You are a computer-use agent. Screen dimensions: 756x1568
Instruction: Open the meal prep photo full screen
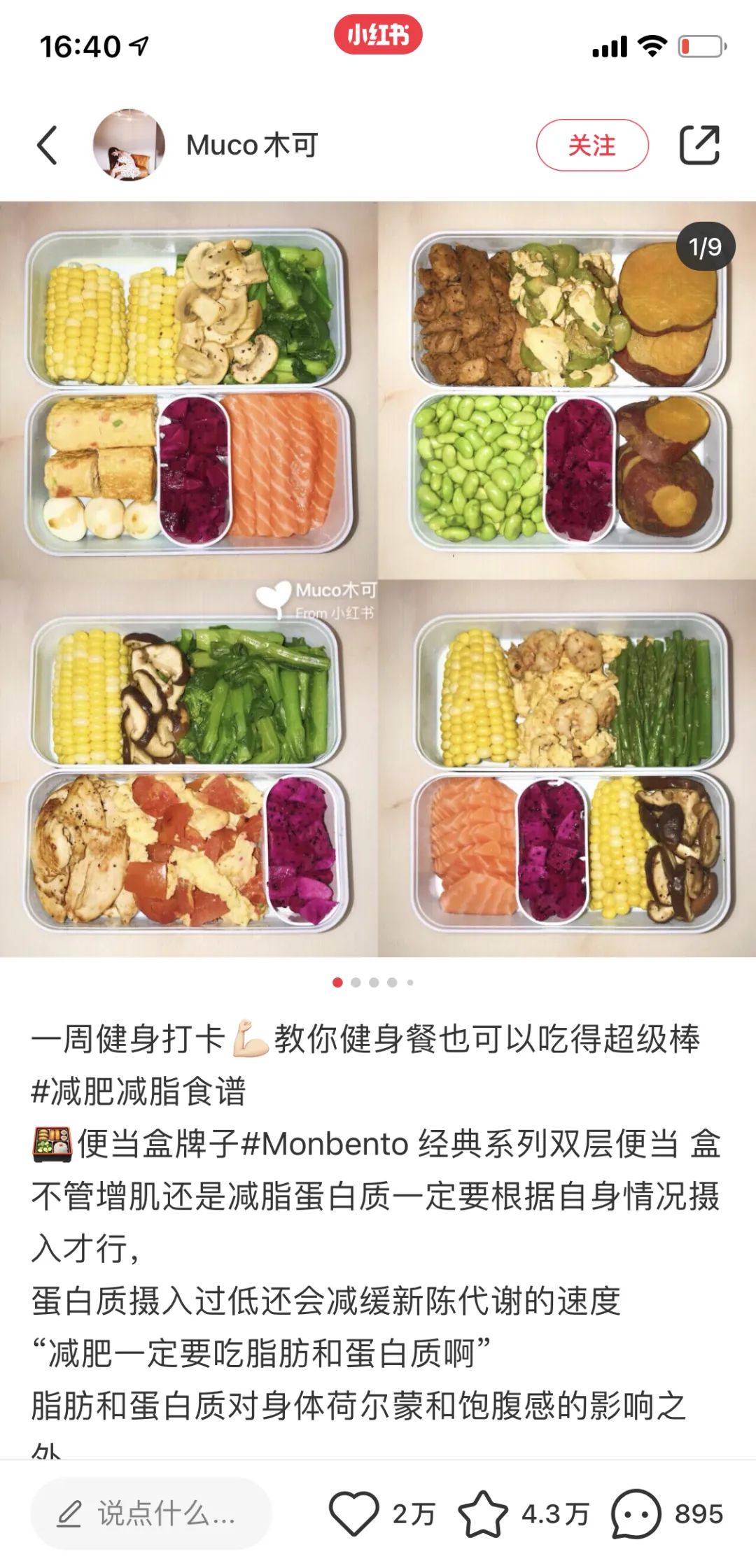pyautogui.click(x=378, y=579)
